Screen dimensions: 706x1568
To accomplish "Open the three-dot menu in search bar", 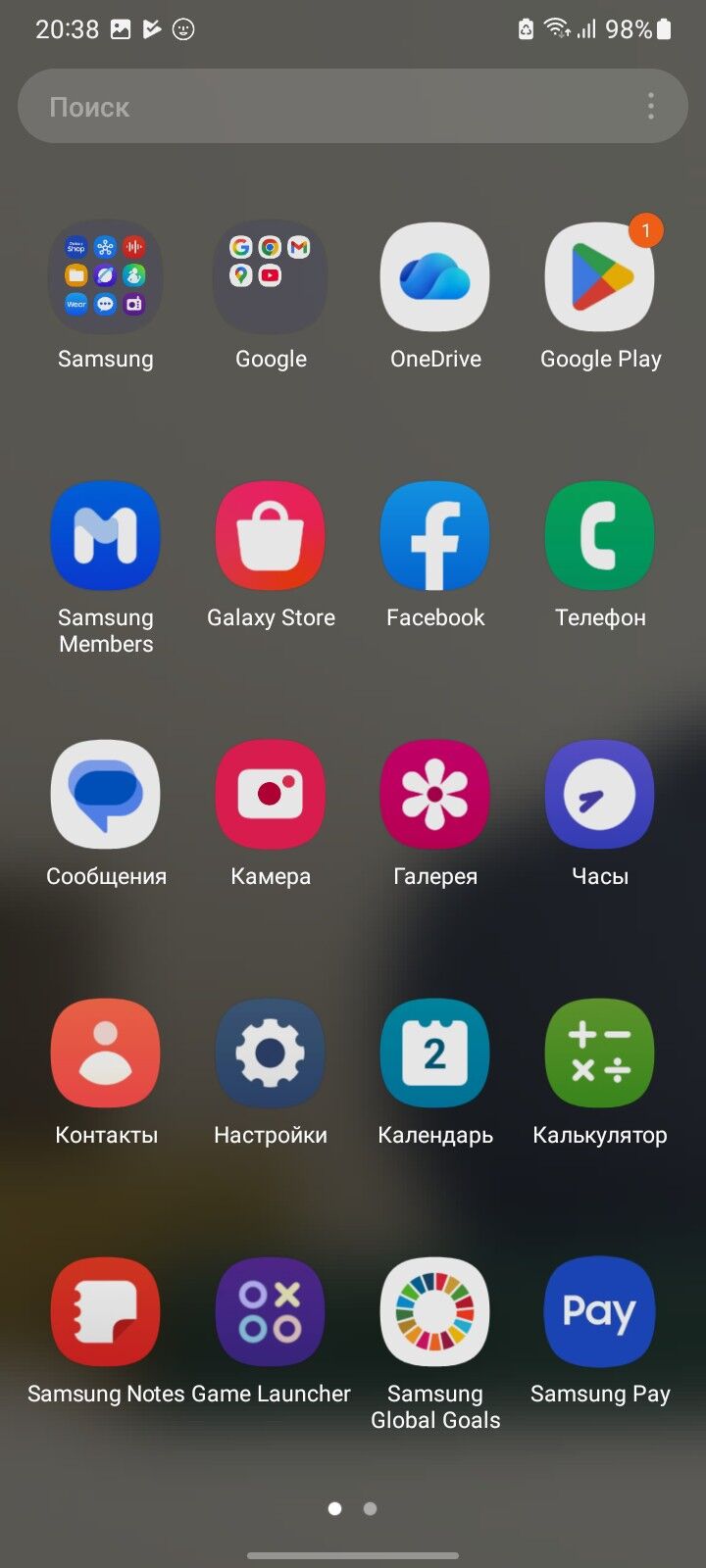I will pyautogui.click(x=651, y=107).
